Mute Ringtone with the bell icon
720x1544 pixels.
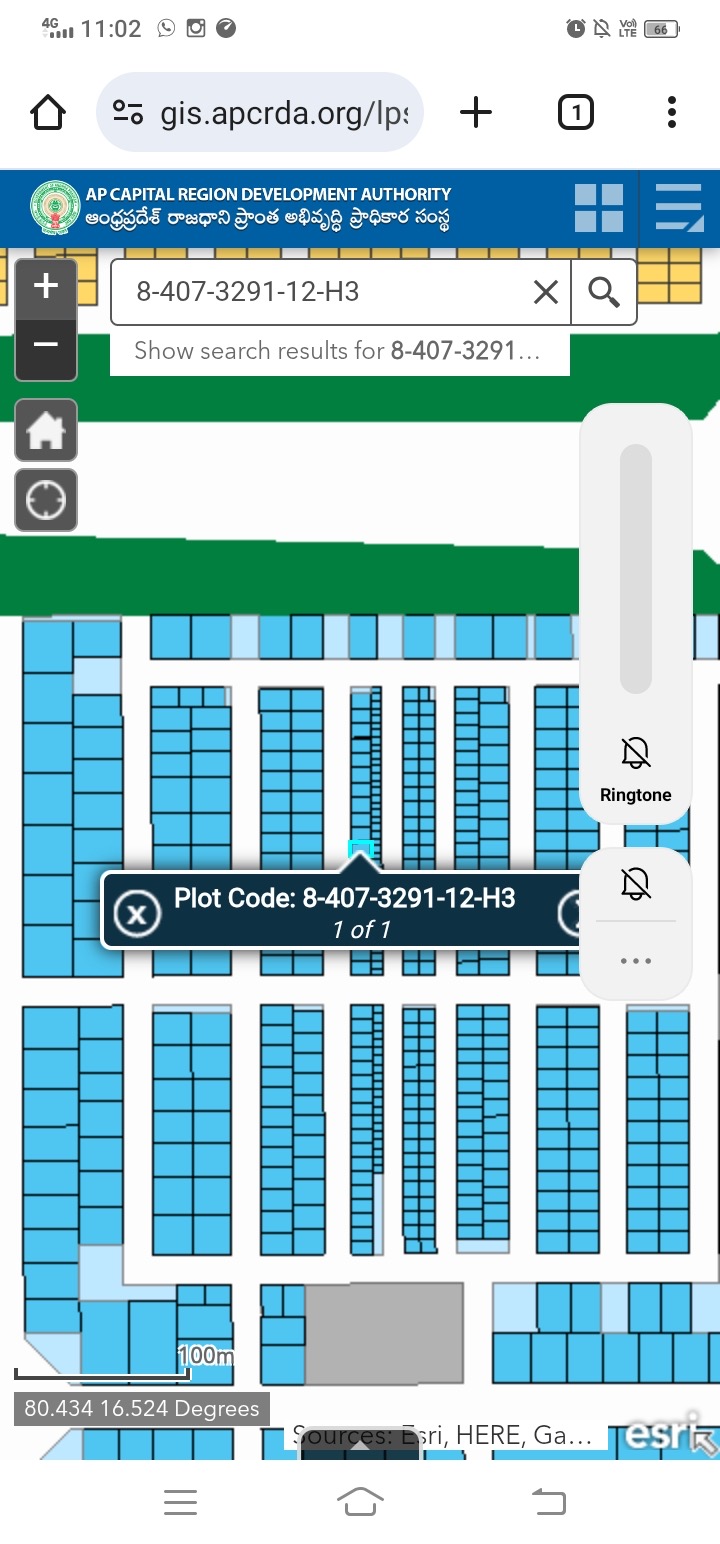635,752
